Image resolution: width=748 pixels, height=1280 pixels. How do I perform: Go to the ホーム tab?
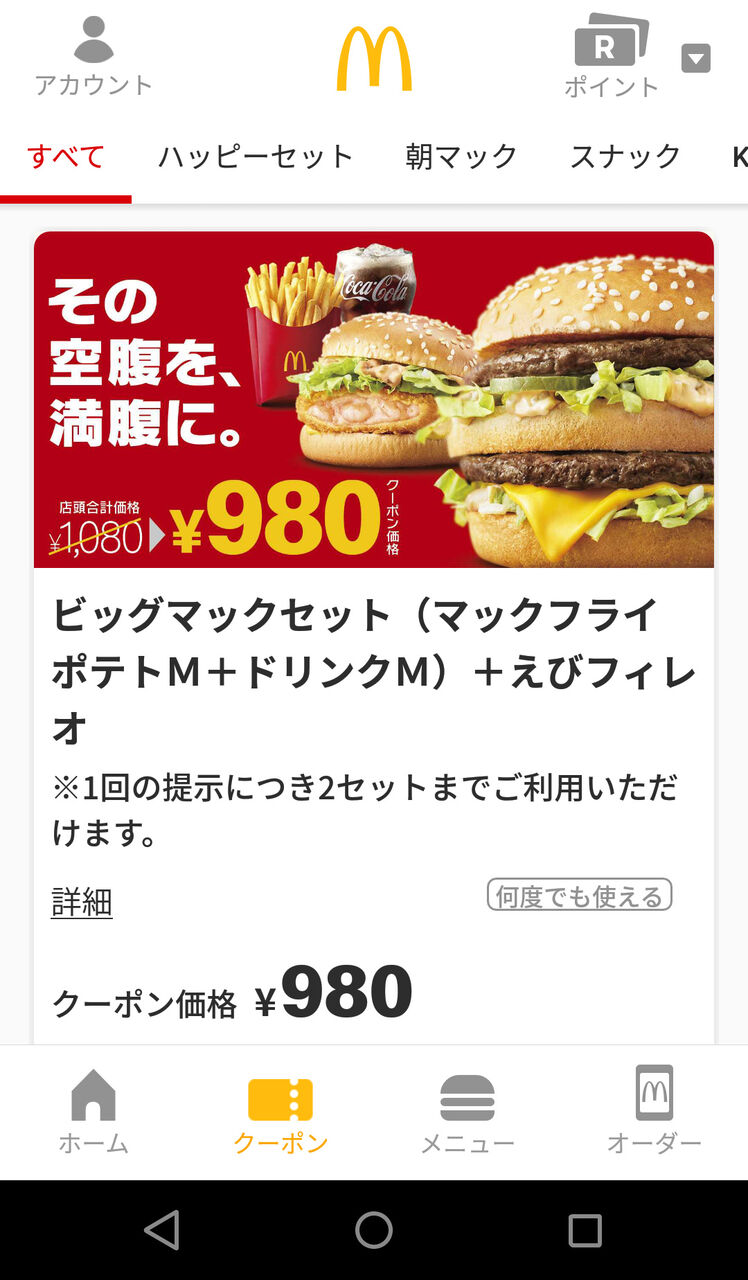[93, 1112]
